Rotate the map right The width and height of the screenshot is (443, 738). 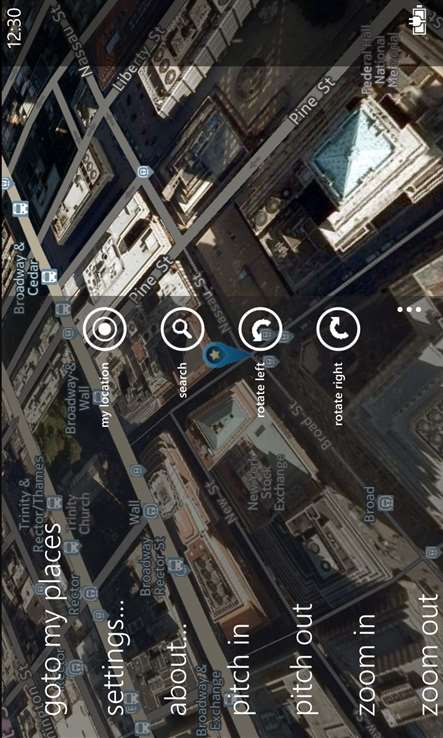point(338,329)
